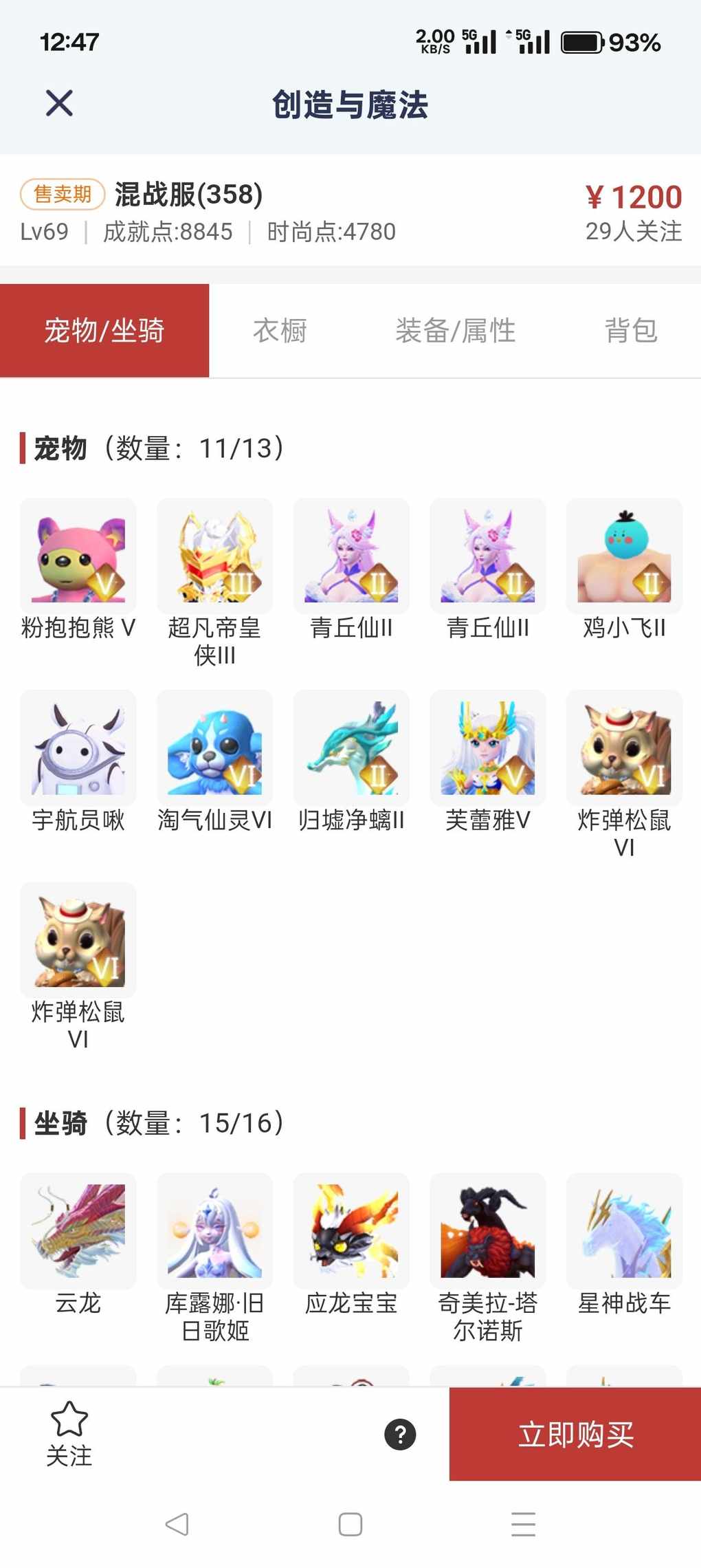Switch to the 衣橱 tab
Viewport: 701px width, 1568px height.
[x=280, y=331]
